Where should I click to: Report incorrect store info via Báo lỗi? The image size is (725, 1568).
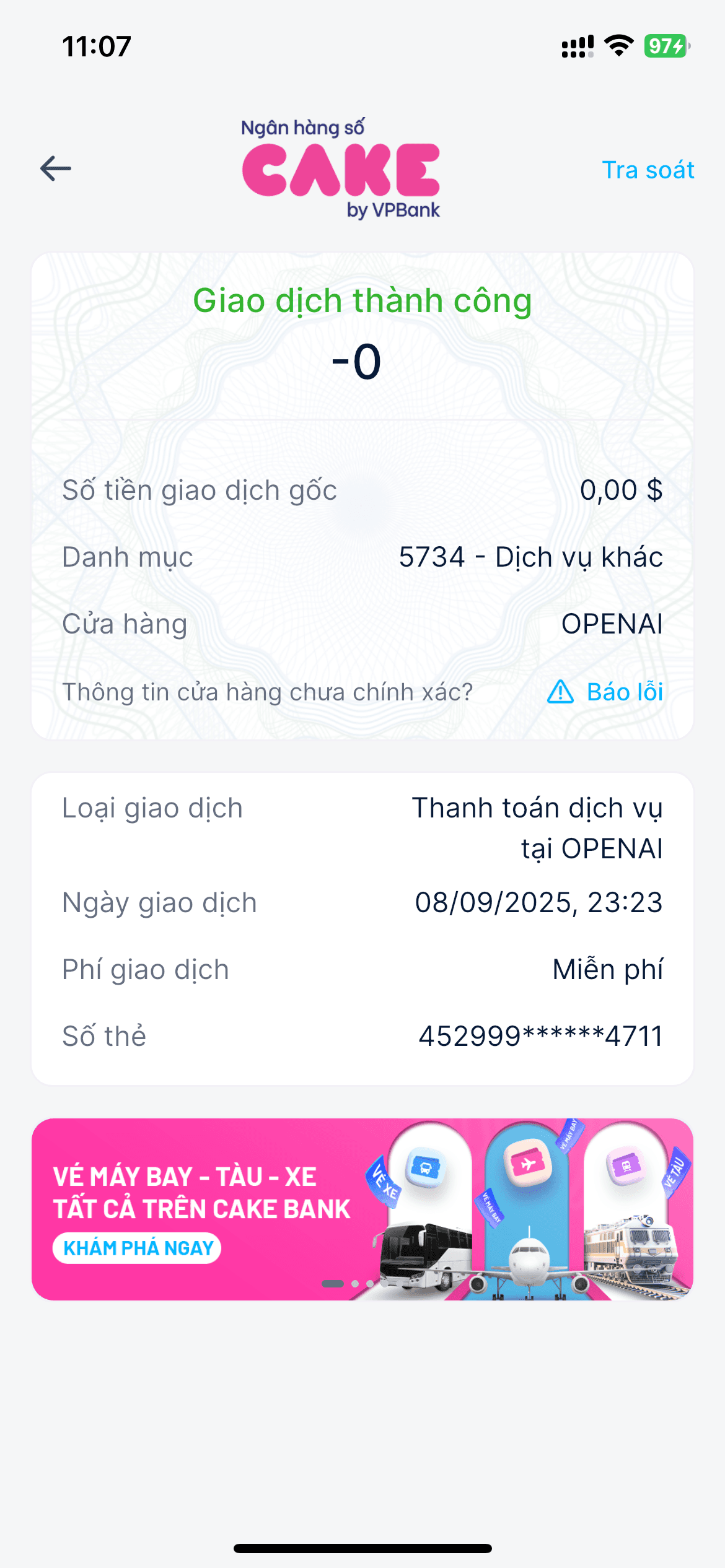[606, 692]
